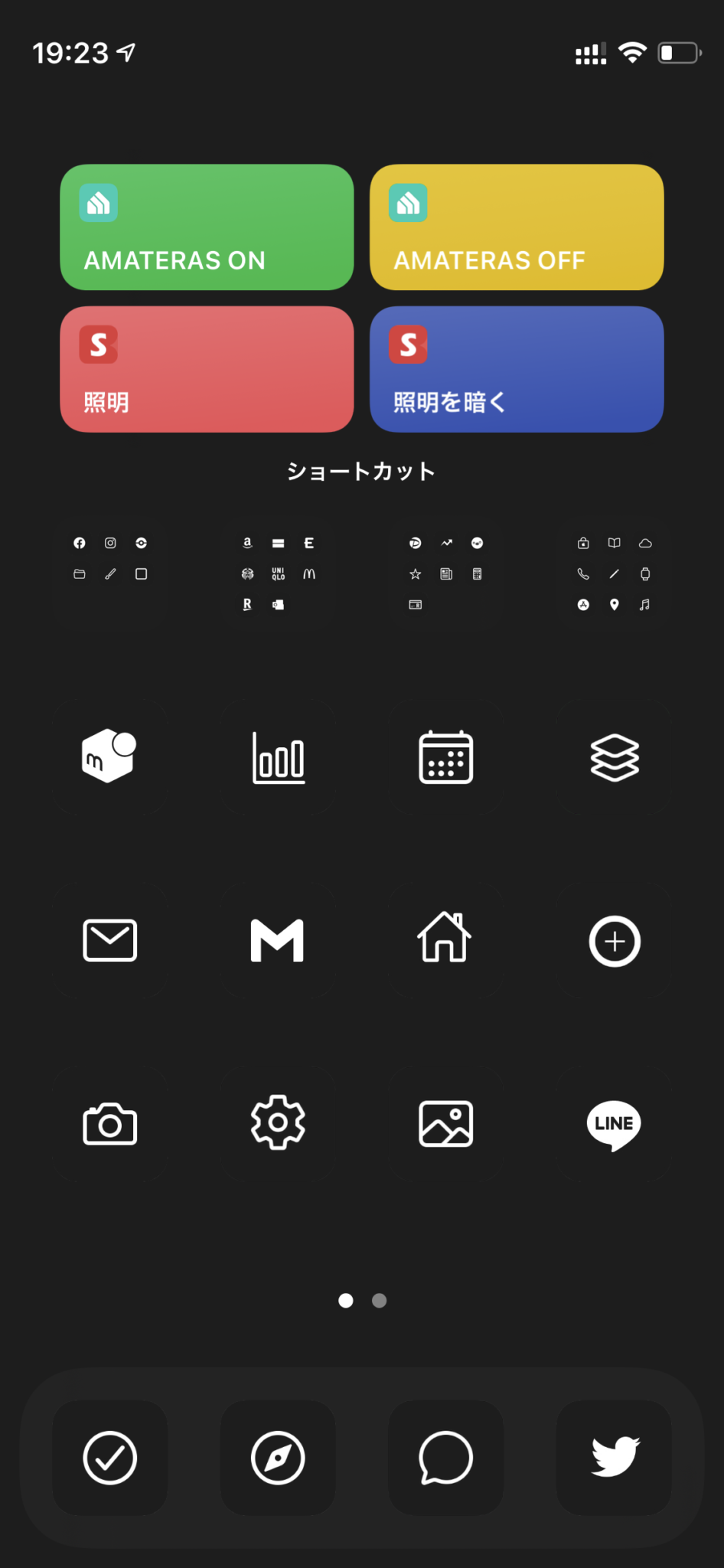724x1568 pixels.
Task: Open Twitter from the dock
Action: [x=615, y=1458]
